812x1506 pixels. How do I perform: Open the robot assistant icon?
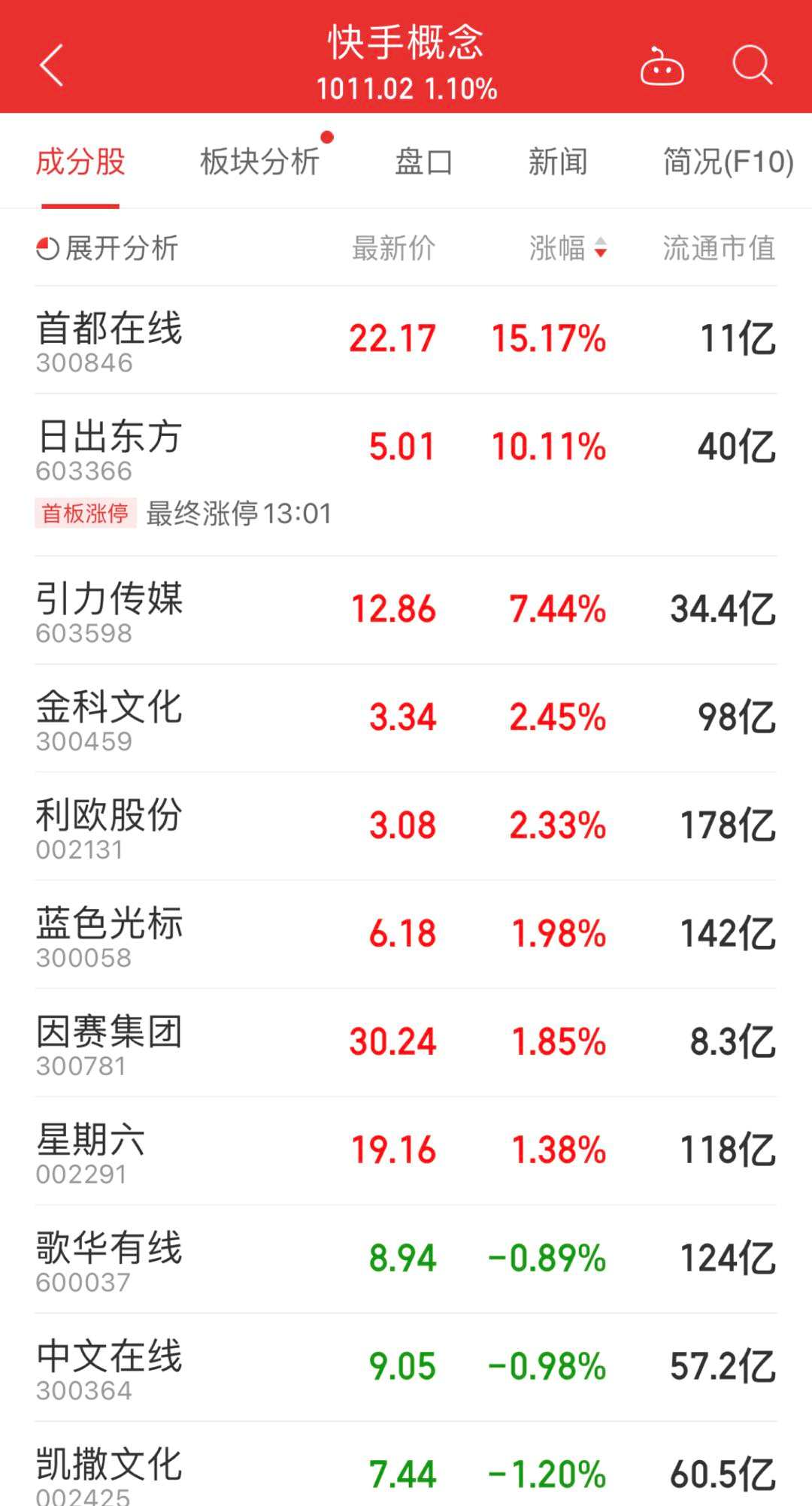[662, 65]
